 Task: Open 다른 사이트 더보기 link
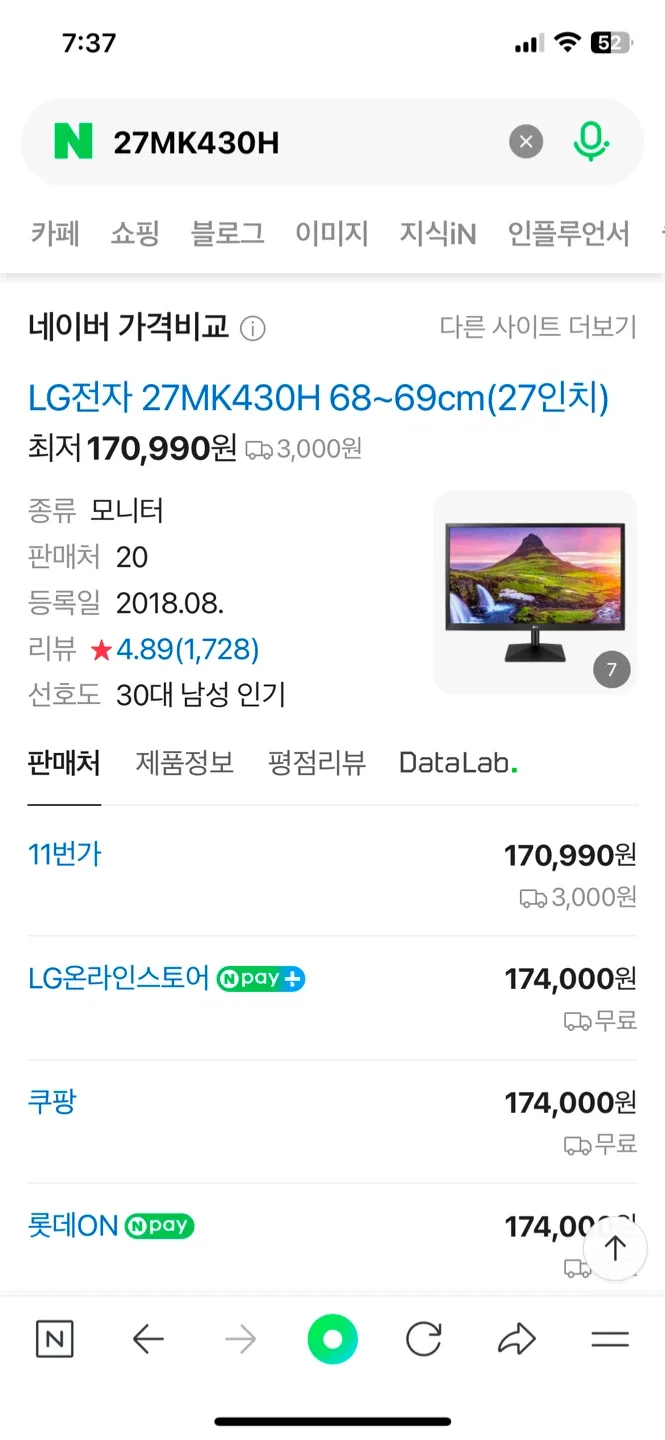538,327
